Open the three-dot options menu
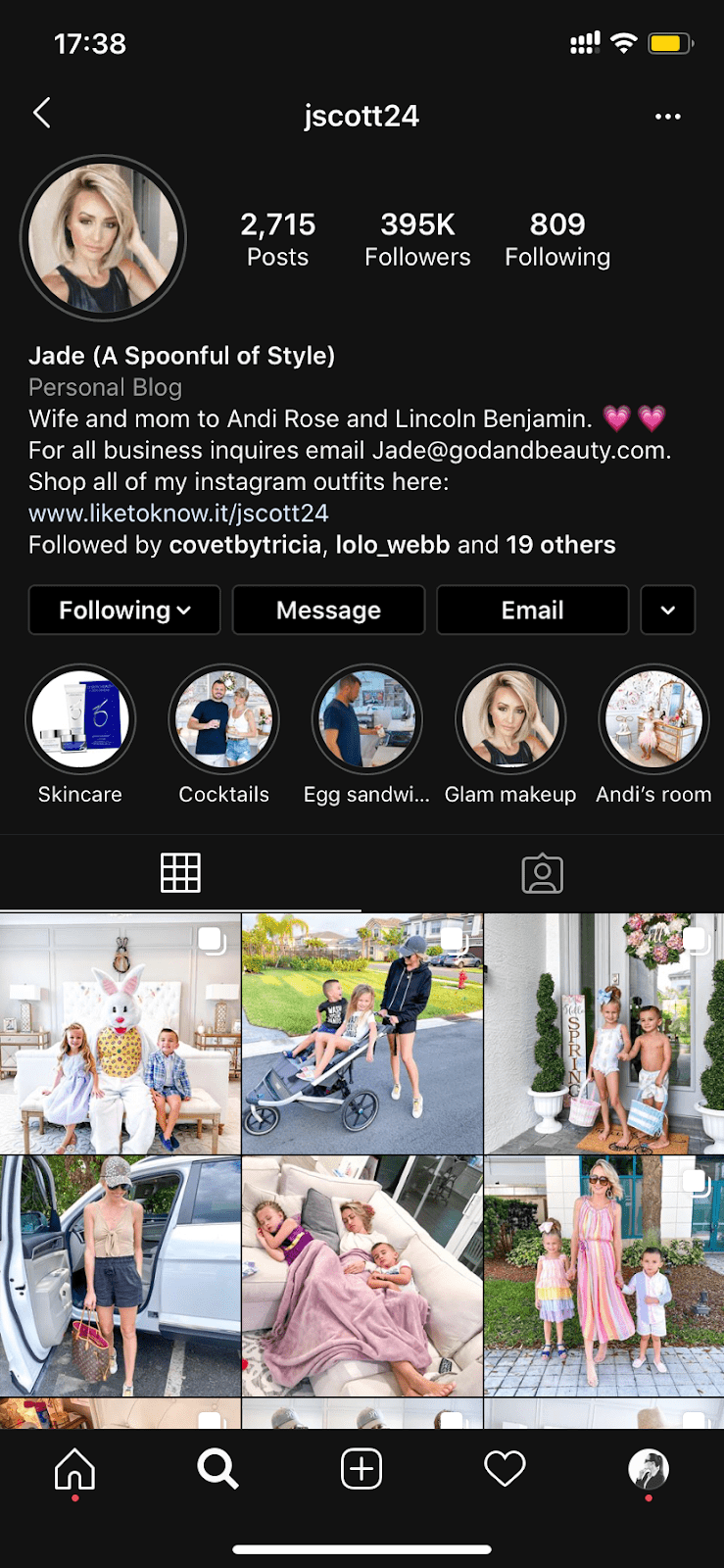 click(667, 117)
